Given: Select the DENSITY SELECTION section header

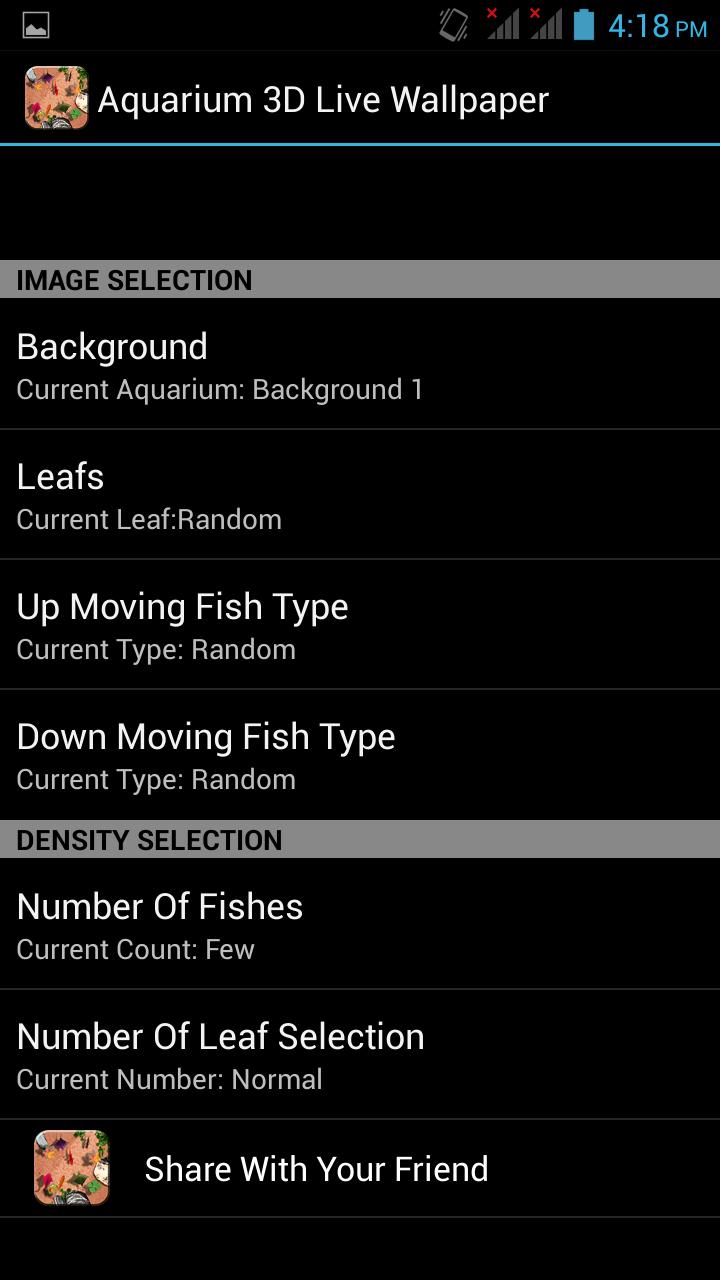Looking at the screenshot, I should pyautogui.click(x=360, y=840).
